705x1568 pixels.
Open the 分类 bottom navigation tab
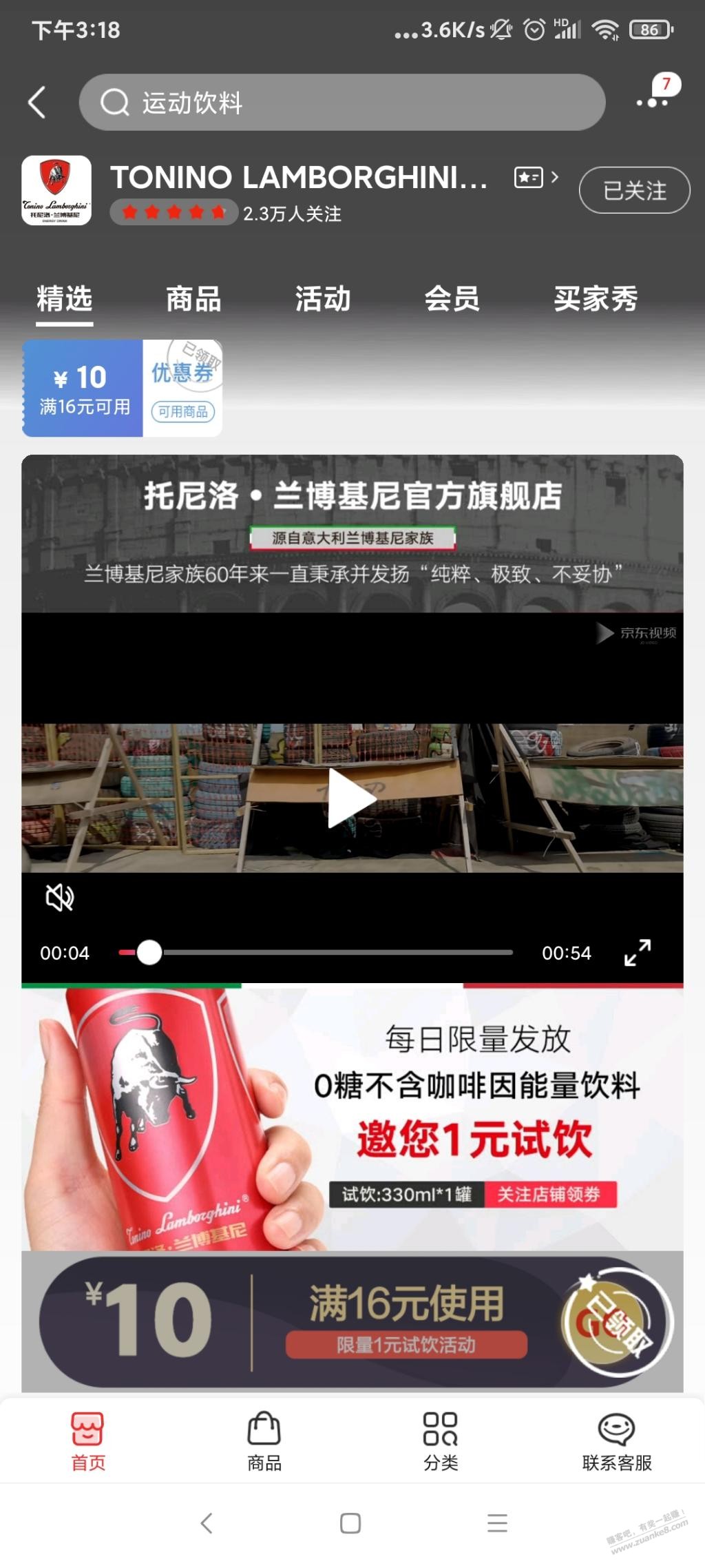(x=441, y=1441)
